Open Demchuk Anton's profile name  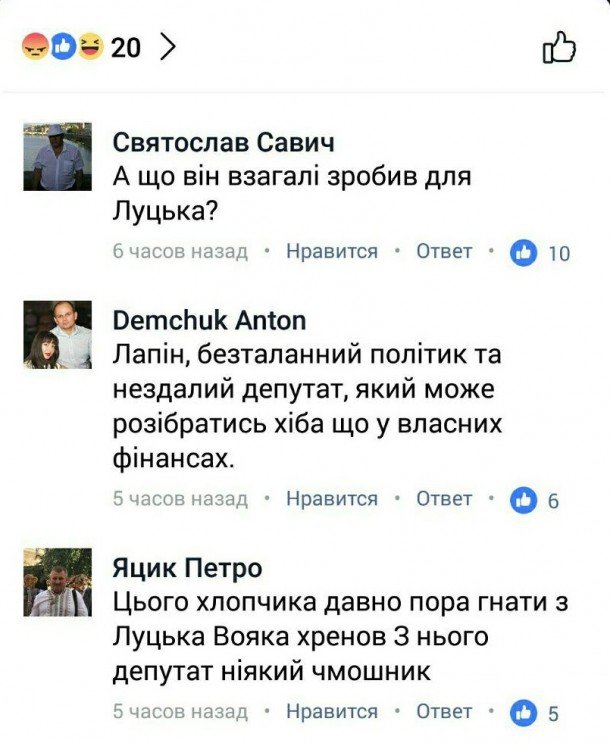(x=209, y=320)
